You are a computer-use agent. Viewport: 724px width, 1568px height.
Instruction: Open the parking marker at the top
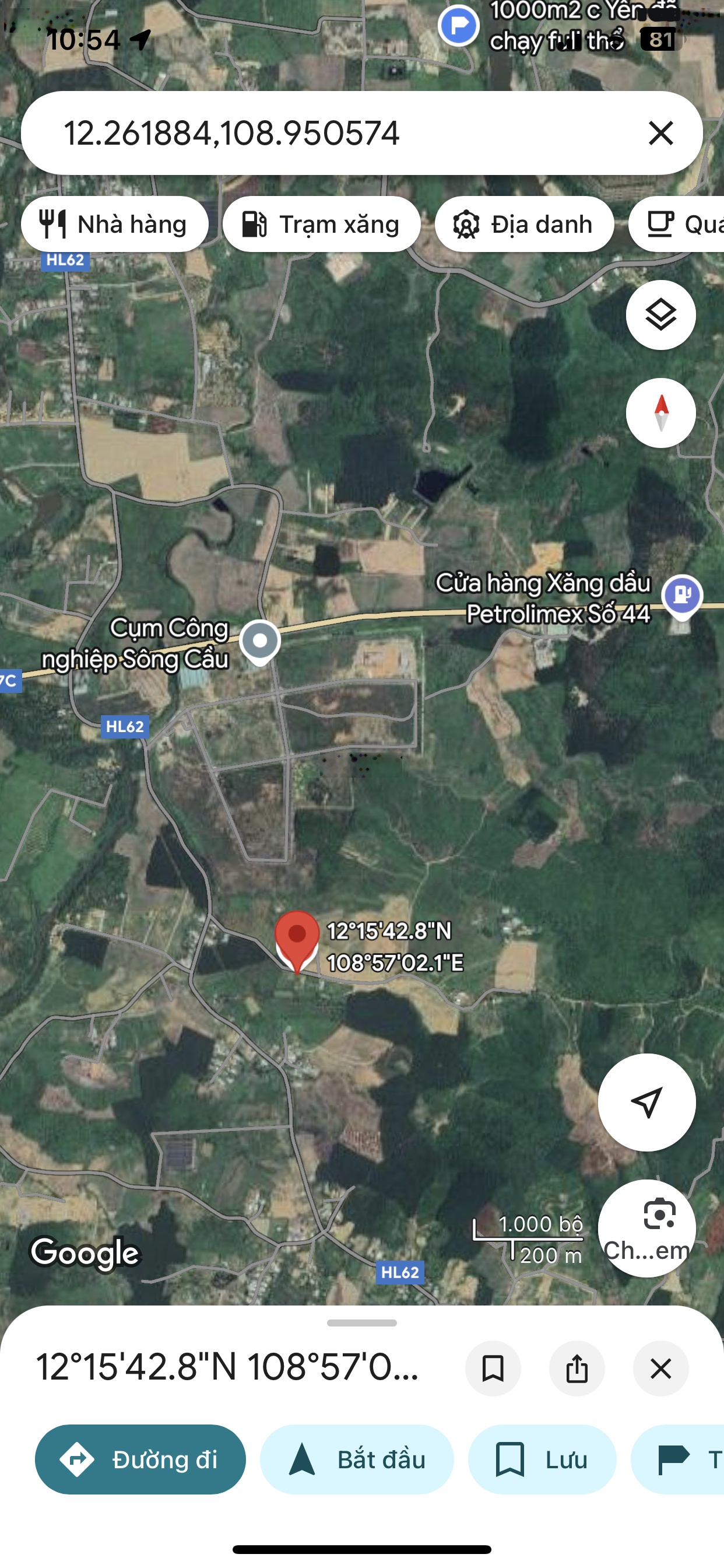459,26
